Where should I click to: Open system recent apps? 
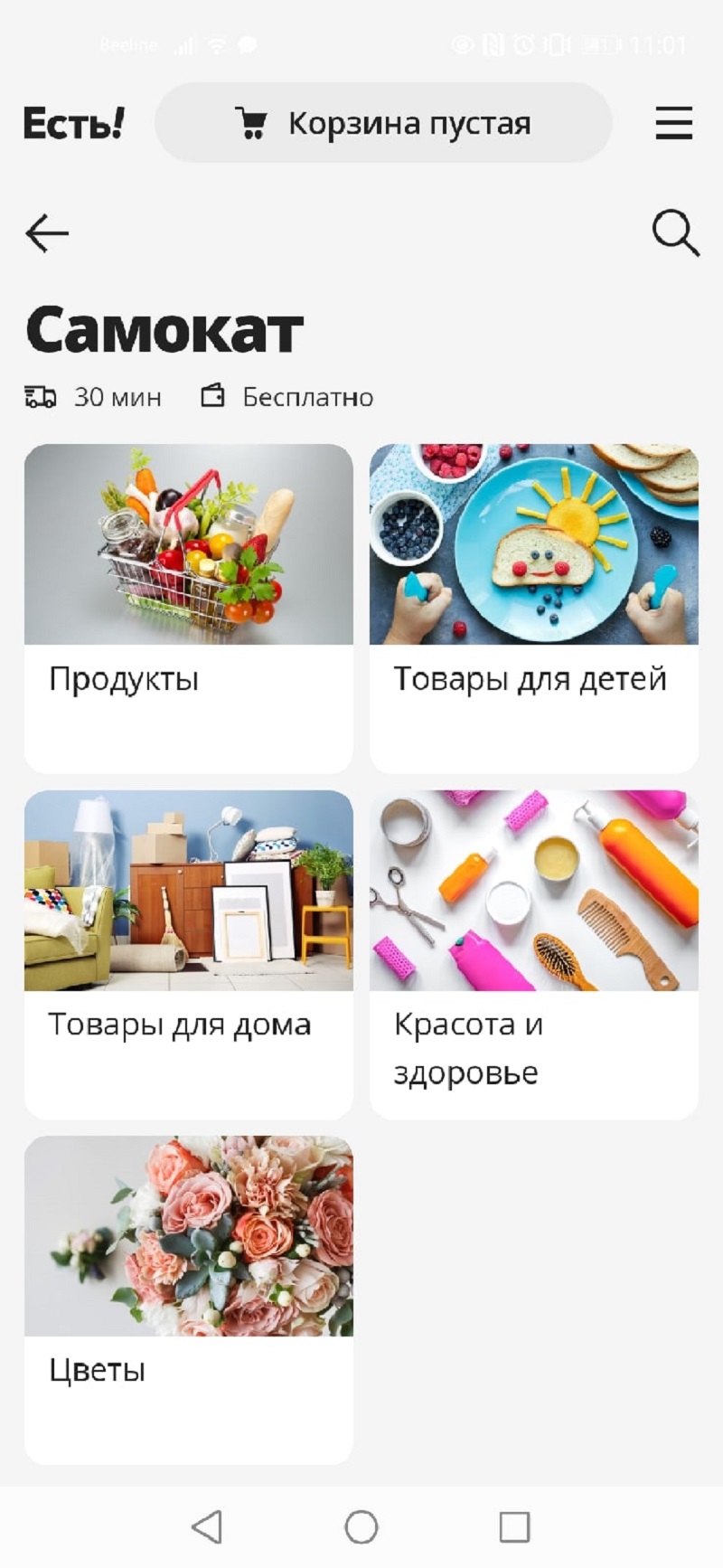pos(514,1527)
